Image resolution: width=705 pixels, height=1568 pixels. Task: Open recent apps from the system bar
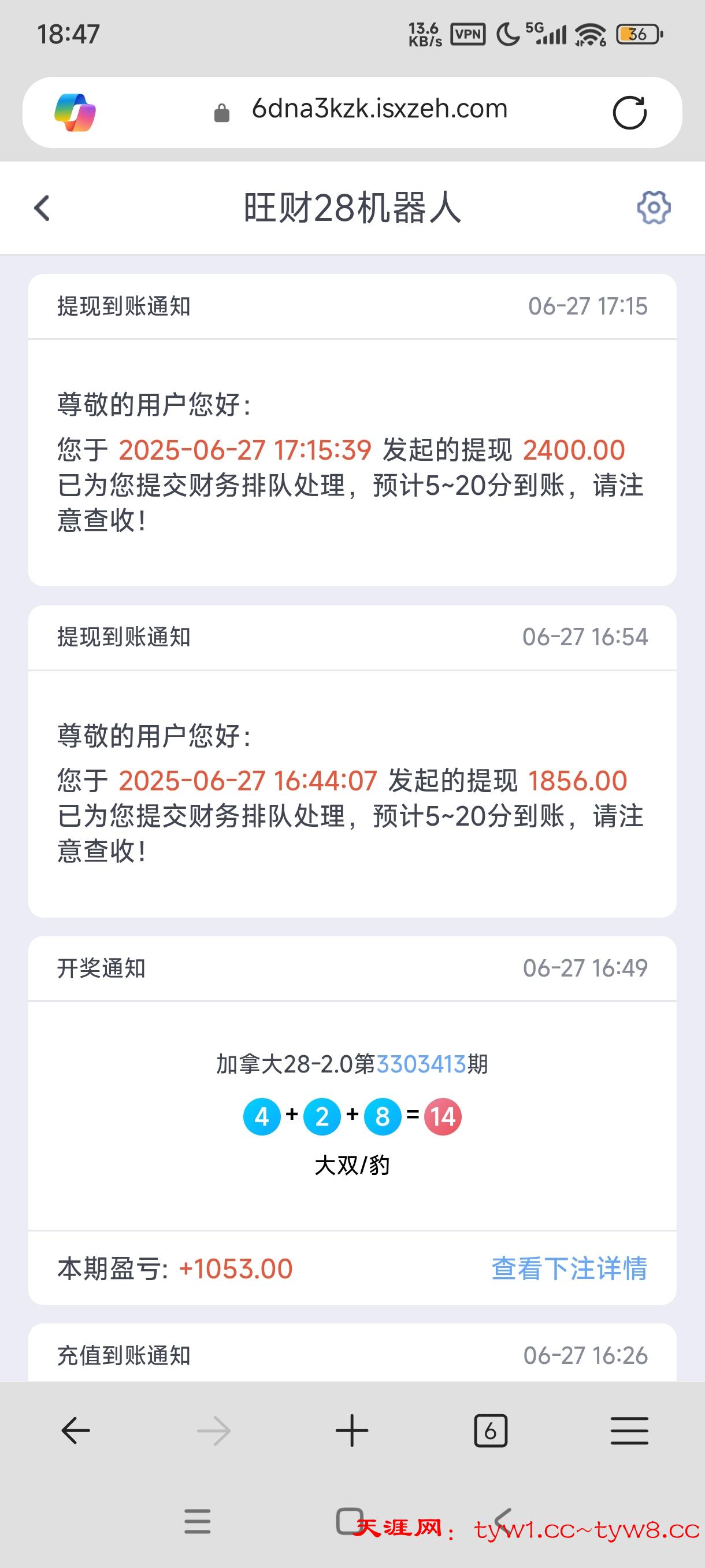point(197,1522)
